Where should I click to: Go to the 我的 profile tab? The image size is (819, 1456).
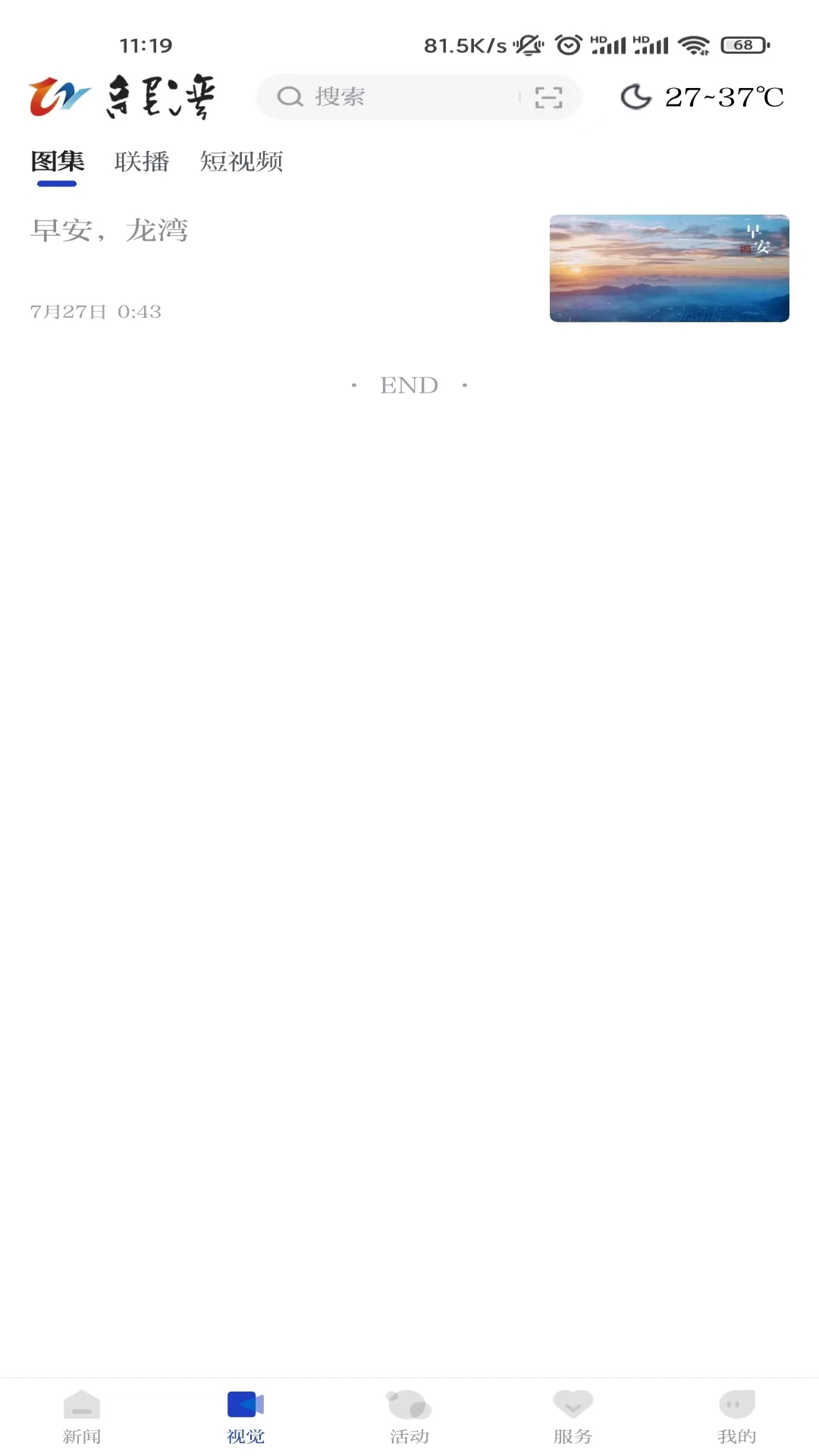(x=736, y=1417)
